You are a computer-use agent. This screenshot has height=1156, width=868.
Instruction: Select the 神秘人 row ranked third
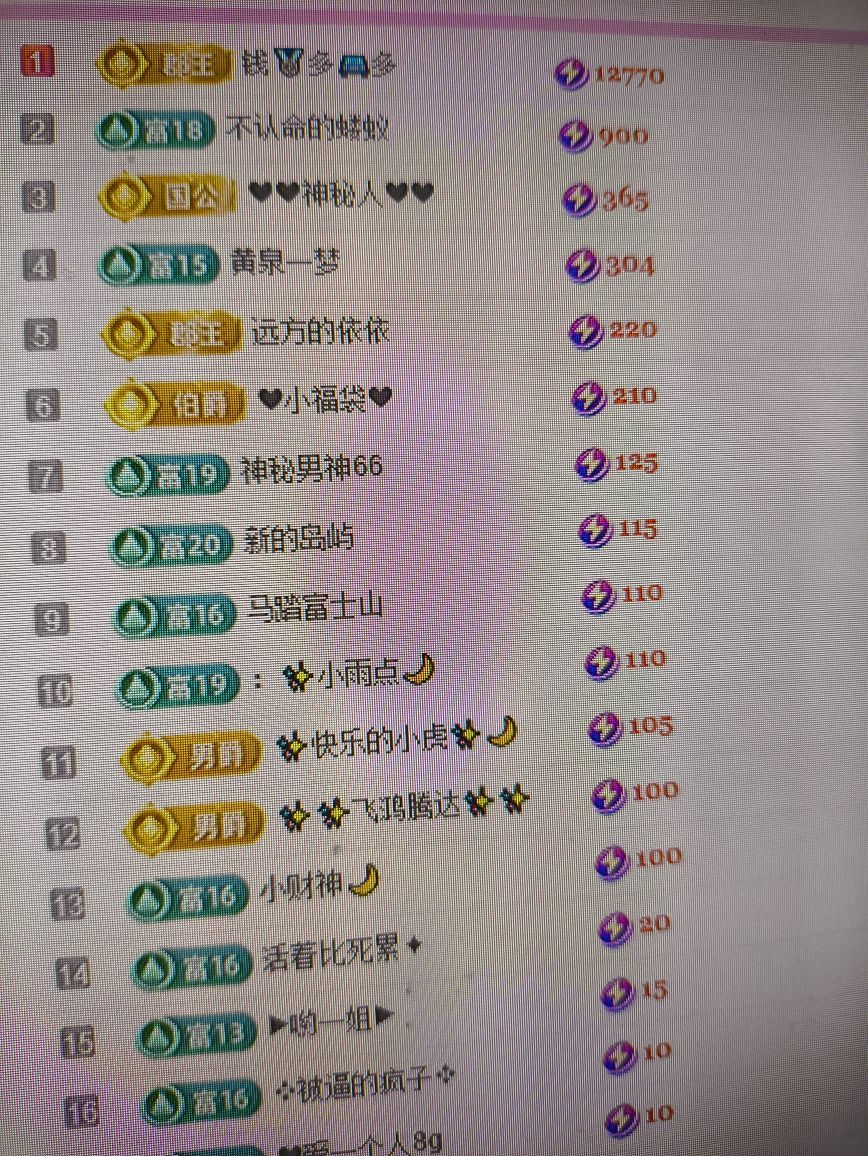[340, 194]
